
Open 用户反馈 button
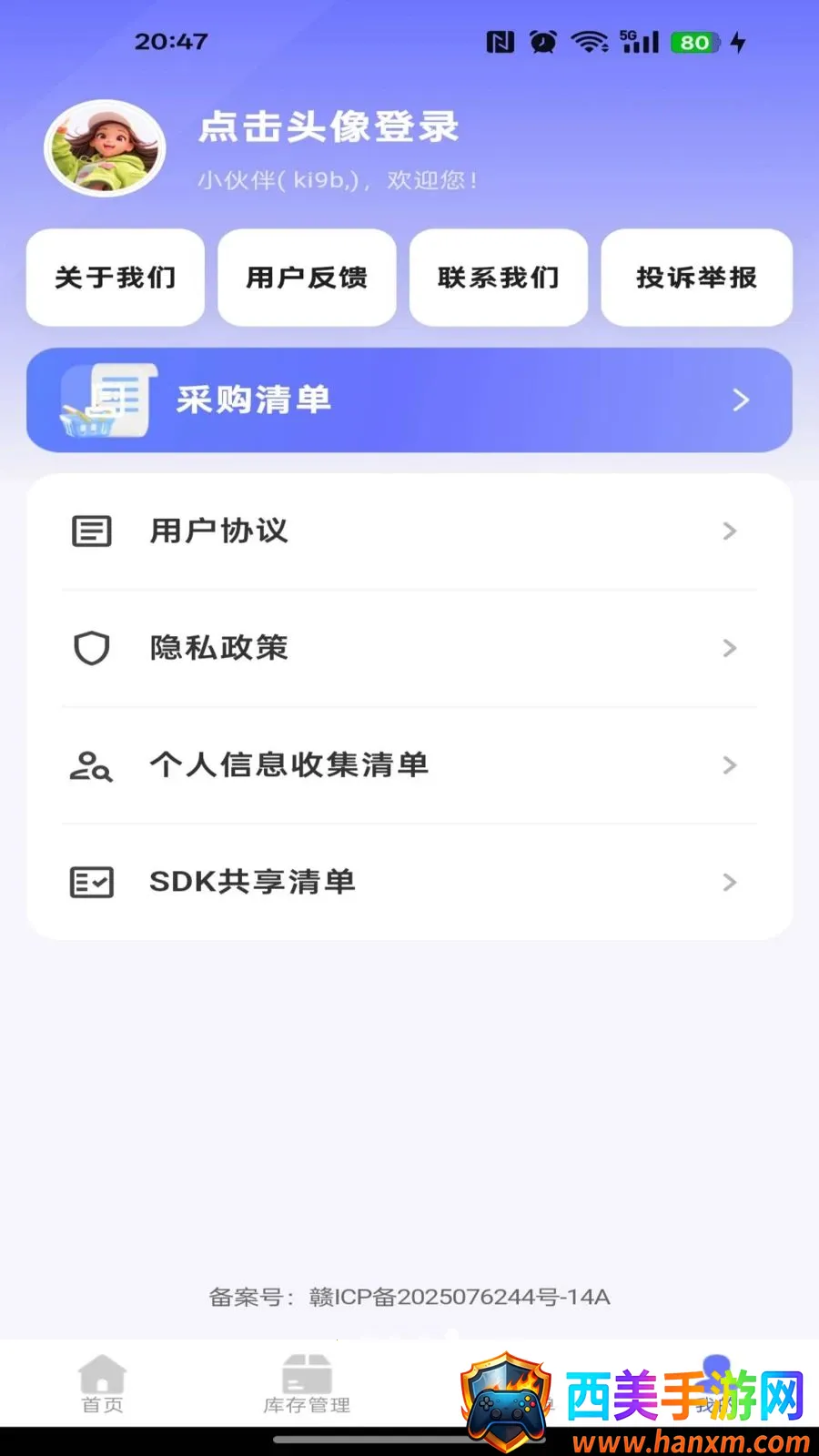click(307, 278)
